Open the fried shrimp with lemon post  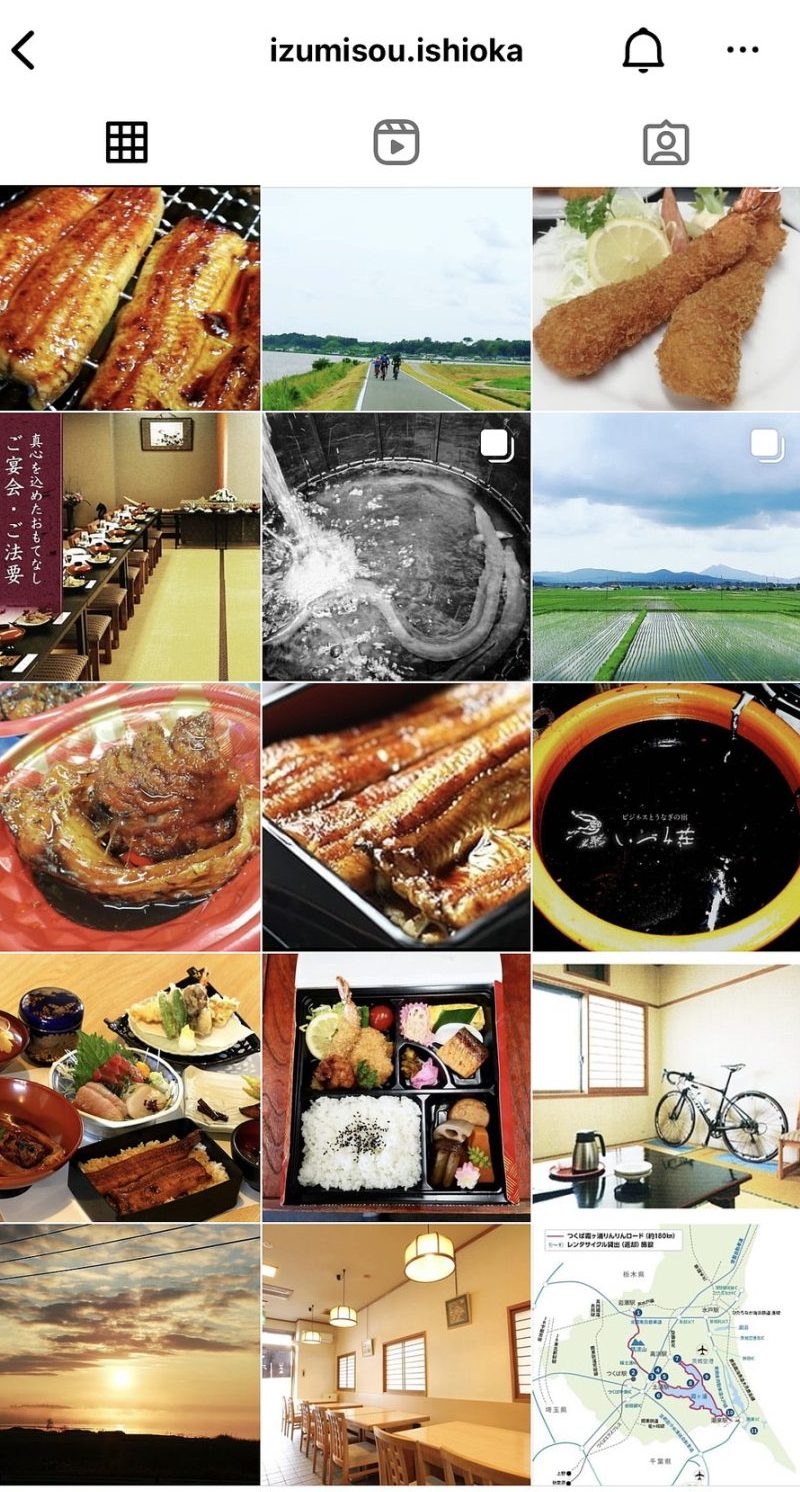pos(666,298)
